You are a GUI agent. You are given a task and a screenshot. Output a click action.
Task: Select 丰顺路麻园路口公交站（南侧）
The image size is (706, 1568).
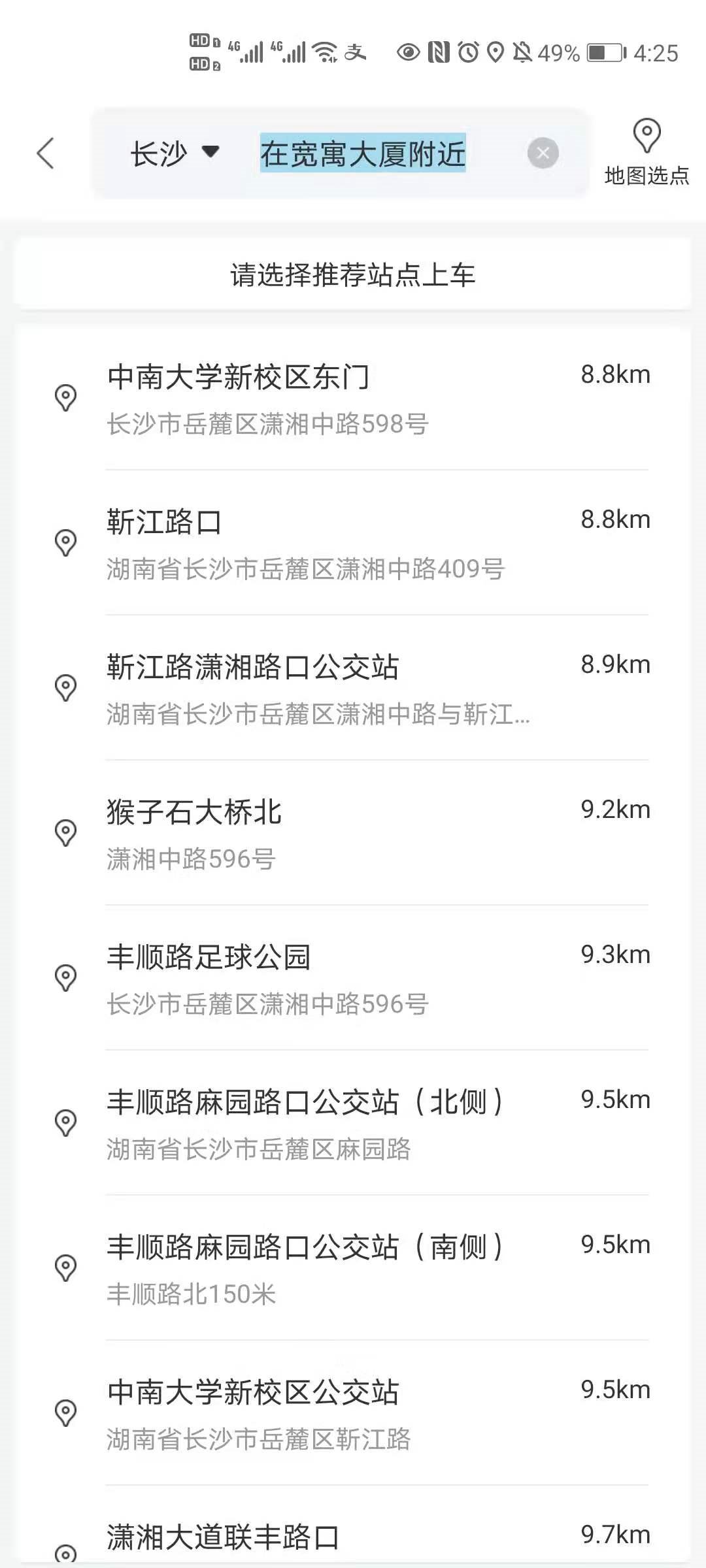coord(353,1268)
